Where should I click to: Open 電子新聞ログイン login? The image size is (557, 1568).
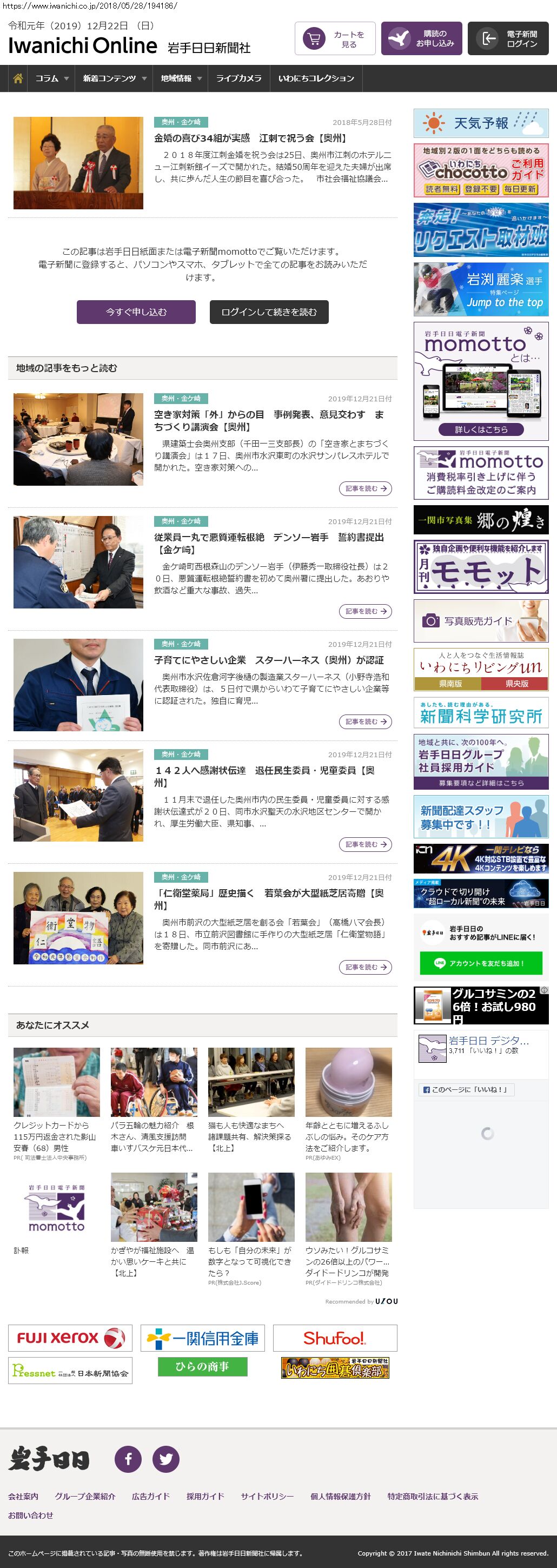point(508,39)
